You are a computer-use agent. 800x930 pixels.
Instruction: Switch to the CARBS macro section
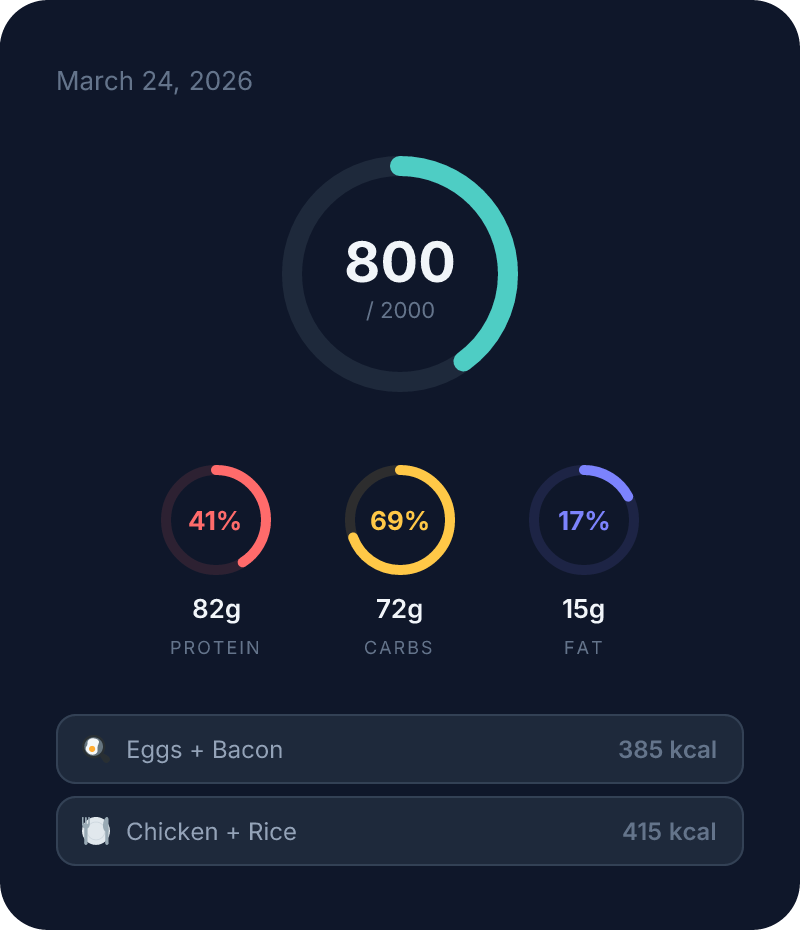tap(400, 647)
